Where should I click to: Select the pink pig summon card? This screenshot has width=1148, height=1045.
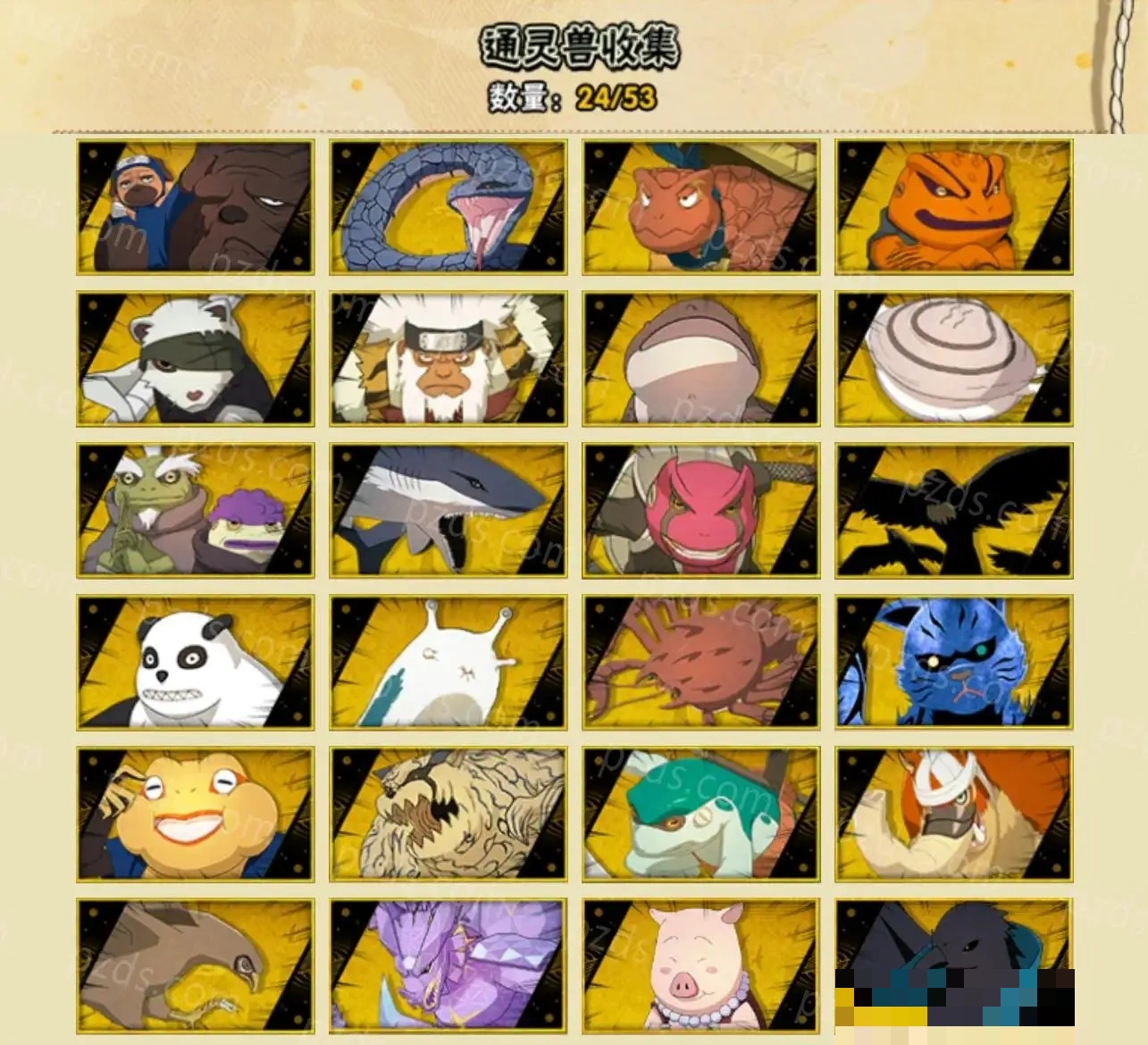click(x=700, y=966)
